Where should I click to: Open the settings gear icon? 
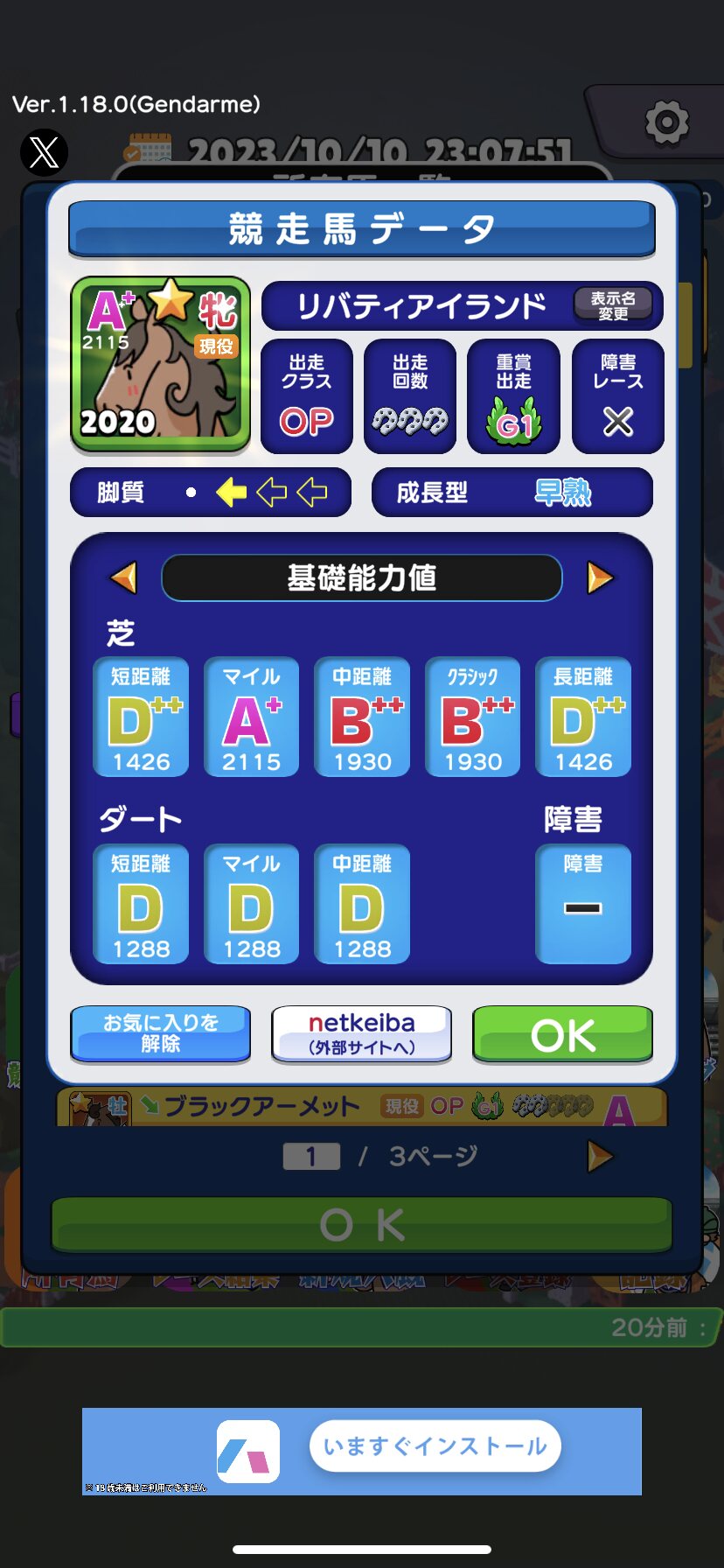(x=666, y=122)
